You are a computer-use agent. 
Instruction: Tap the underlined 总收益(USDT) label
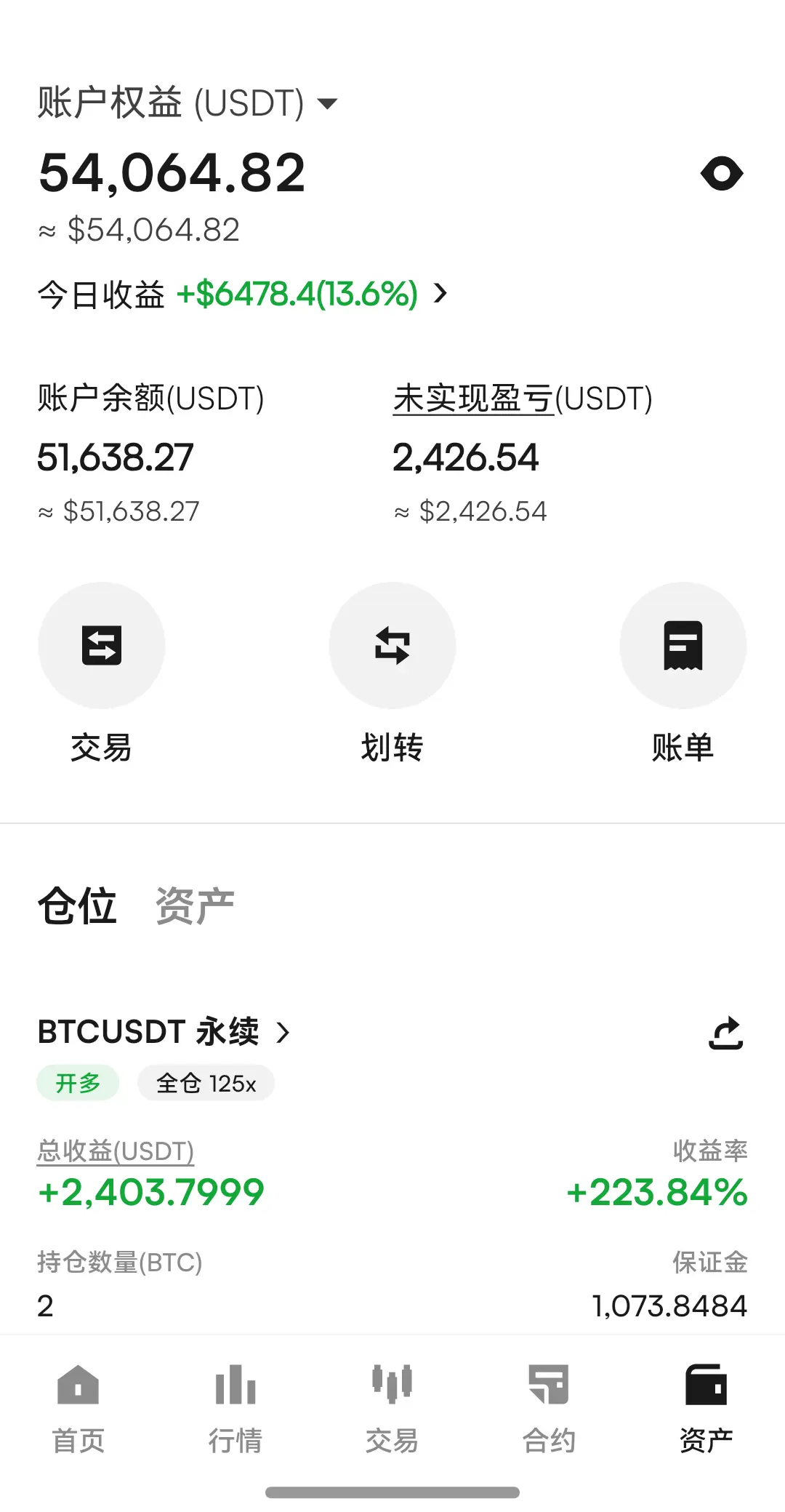click(x=116, y=1151)
